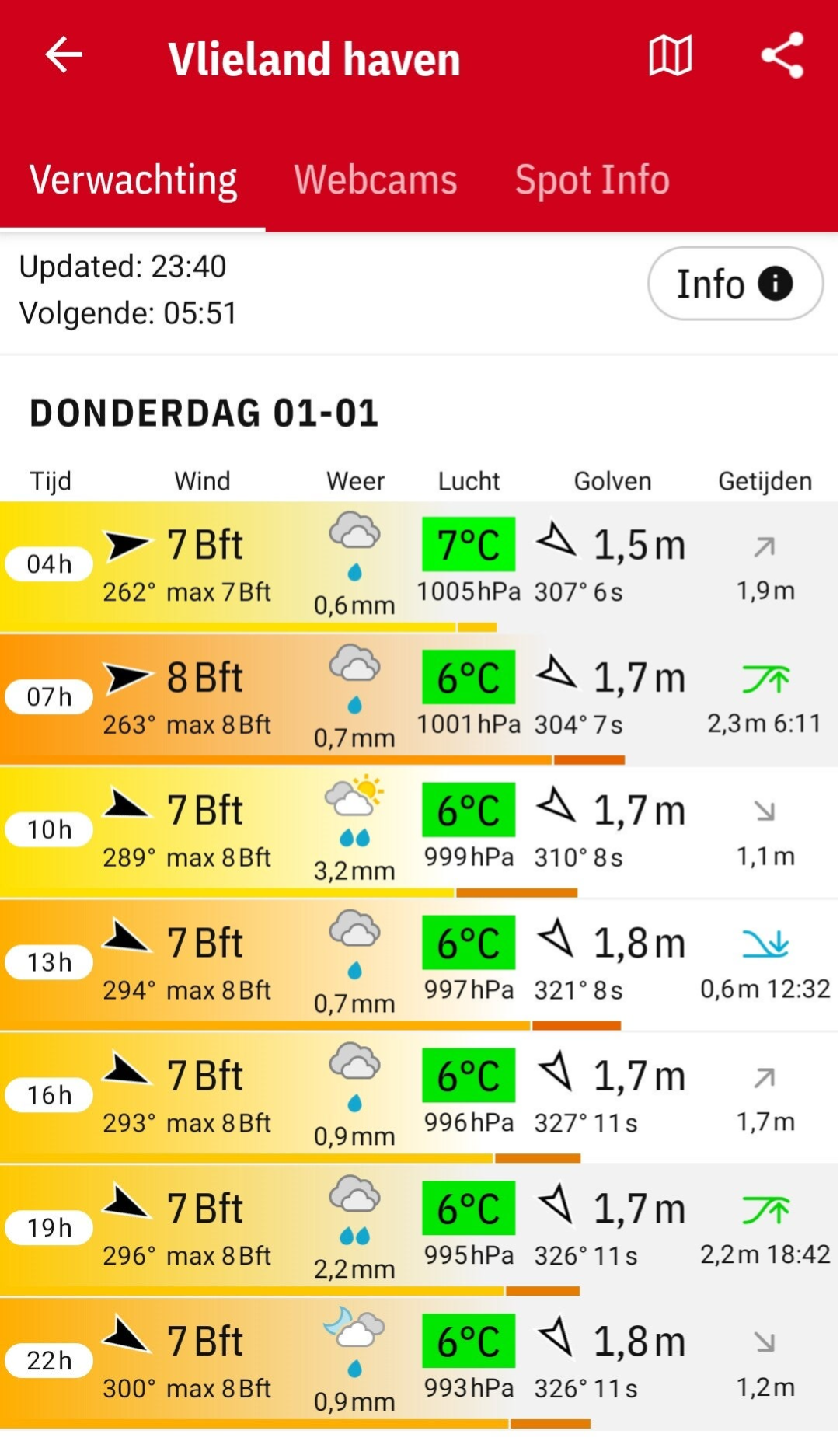Switch to the Webcams tab
840x1441 pixels.
pos(375,180)
